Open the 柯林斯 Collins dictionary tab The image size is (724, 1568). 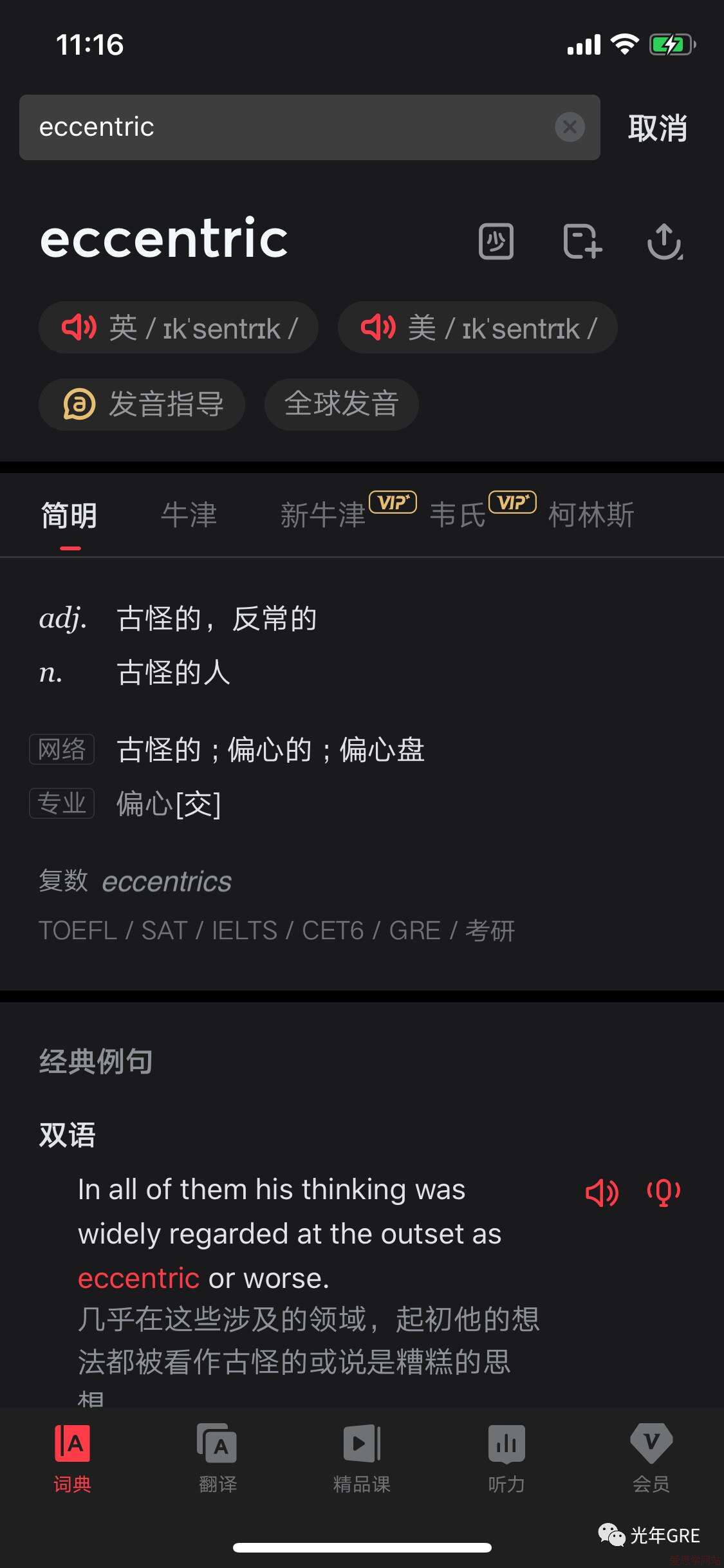pyautogui.click(x=591, y=516)
